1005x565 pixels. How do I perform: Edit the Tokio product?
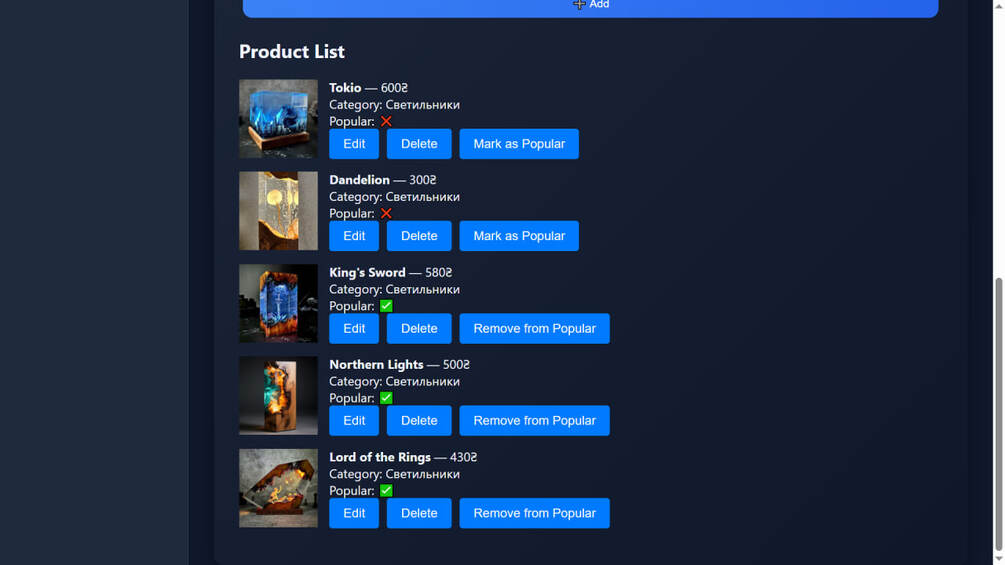[354, 144]
